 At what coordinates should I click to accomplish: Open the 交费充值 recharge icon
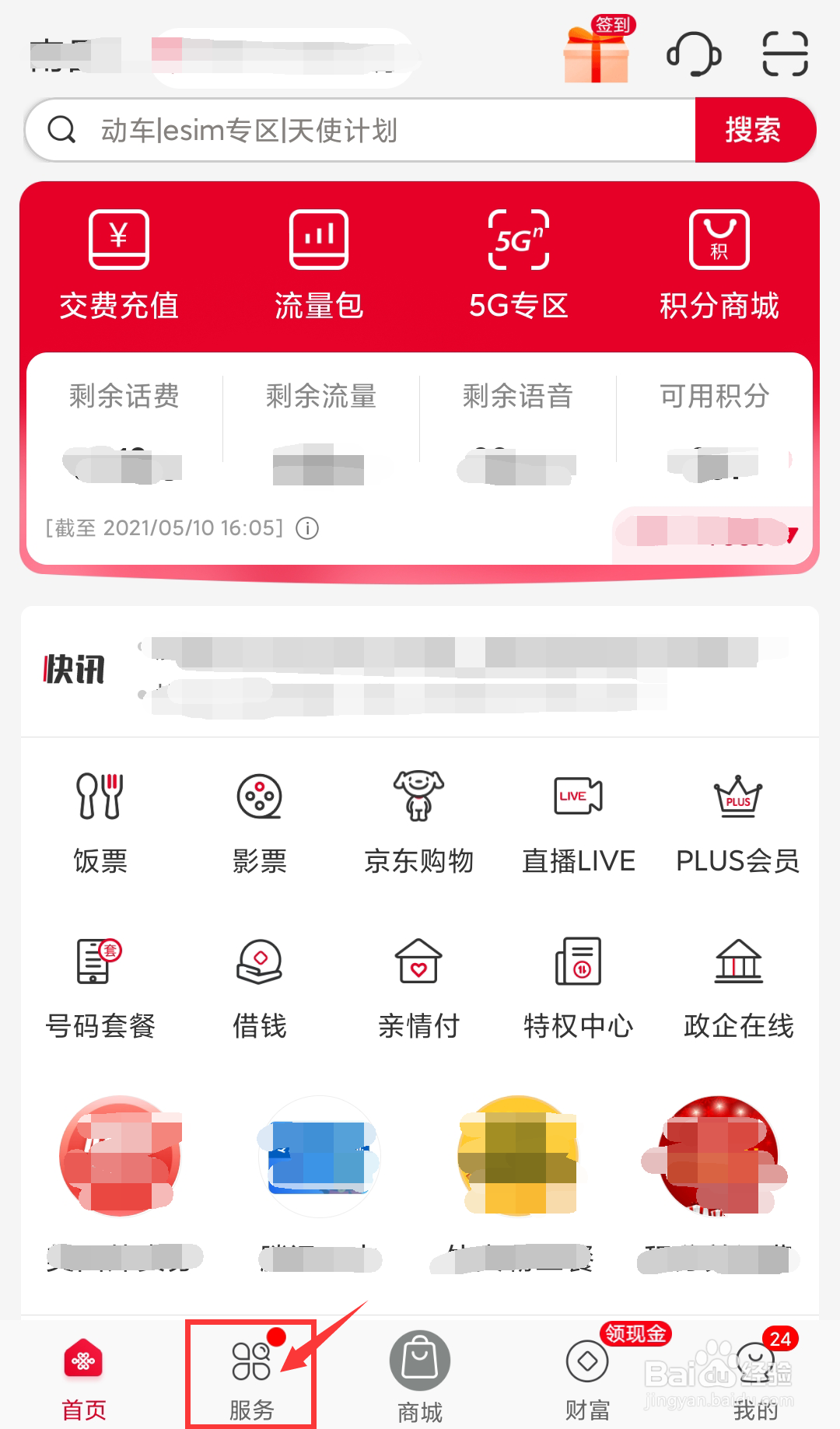(118, 264)
